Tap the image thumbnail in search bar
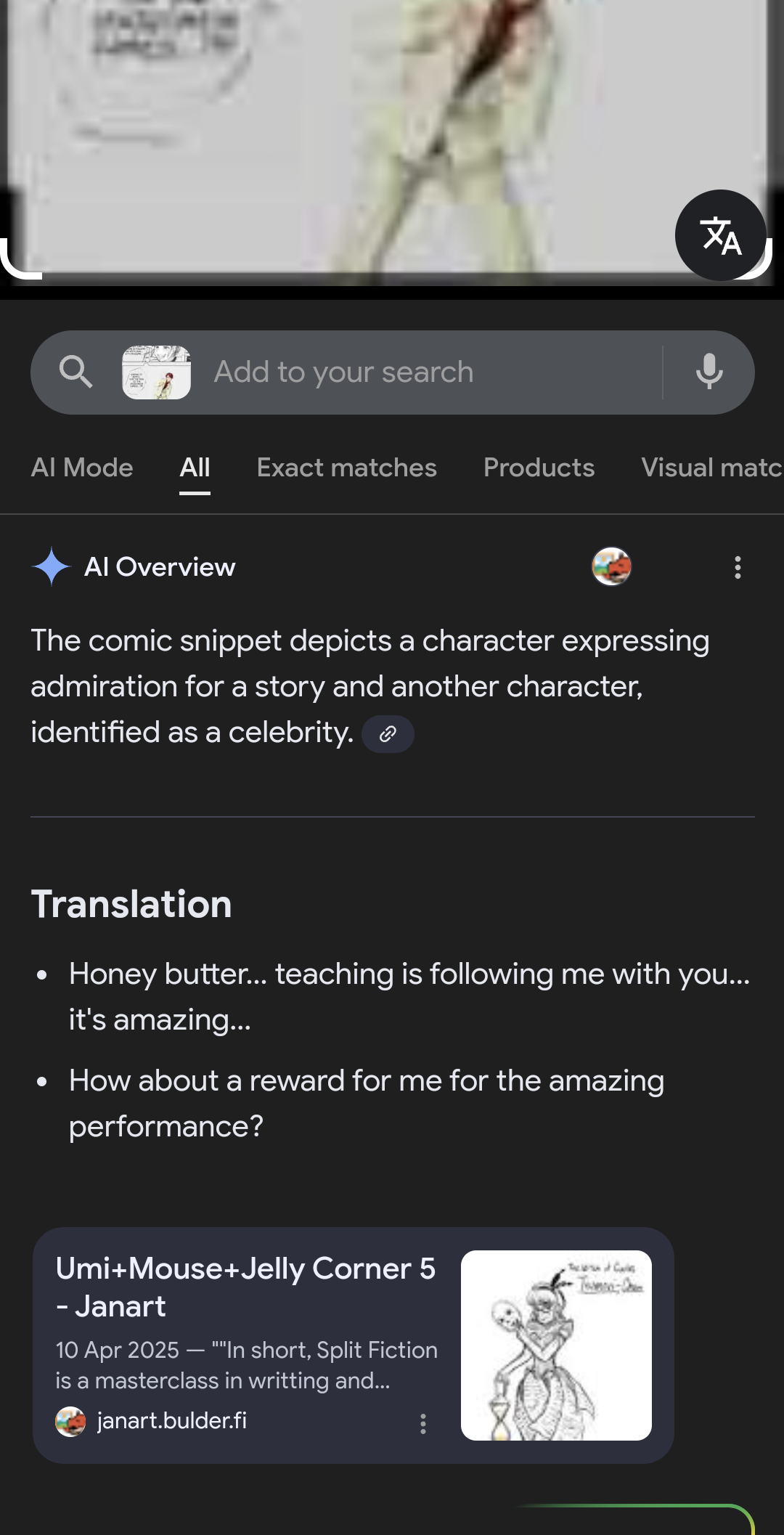The width and height of the screenshot is (784, 1535). click(156, 372)
